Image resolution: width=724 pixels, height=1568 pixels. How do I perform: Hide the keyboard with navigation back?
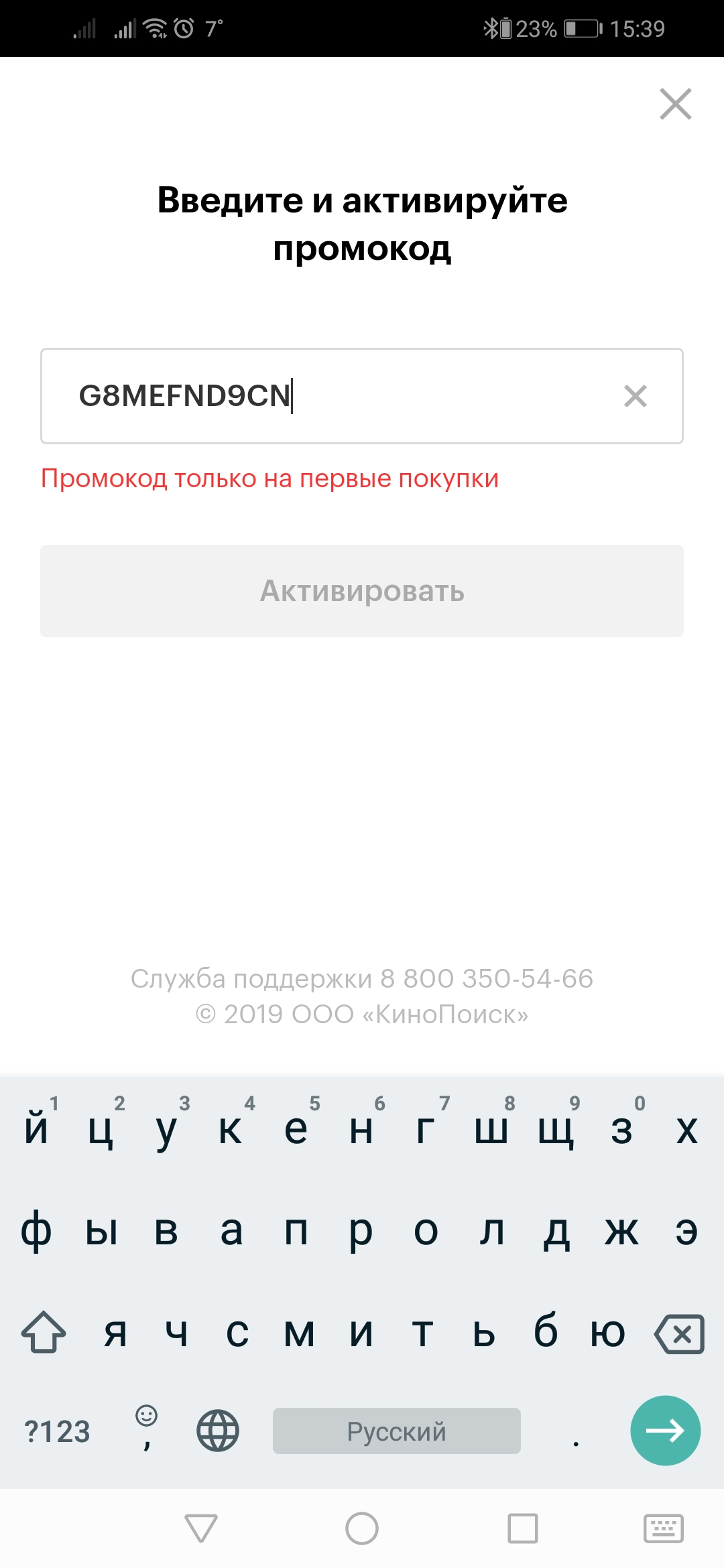201,1528
